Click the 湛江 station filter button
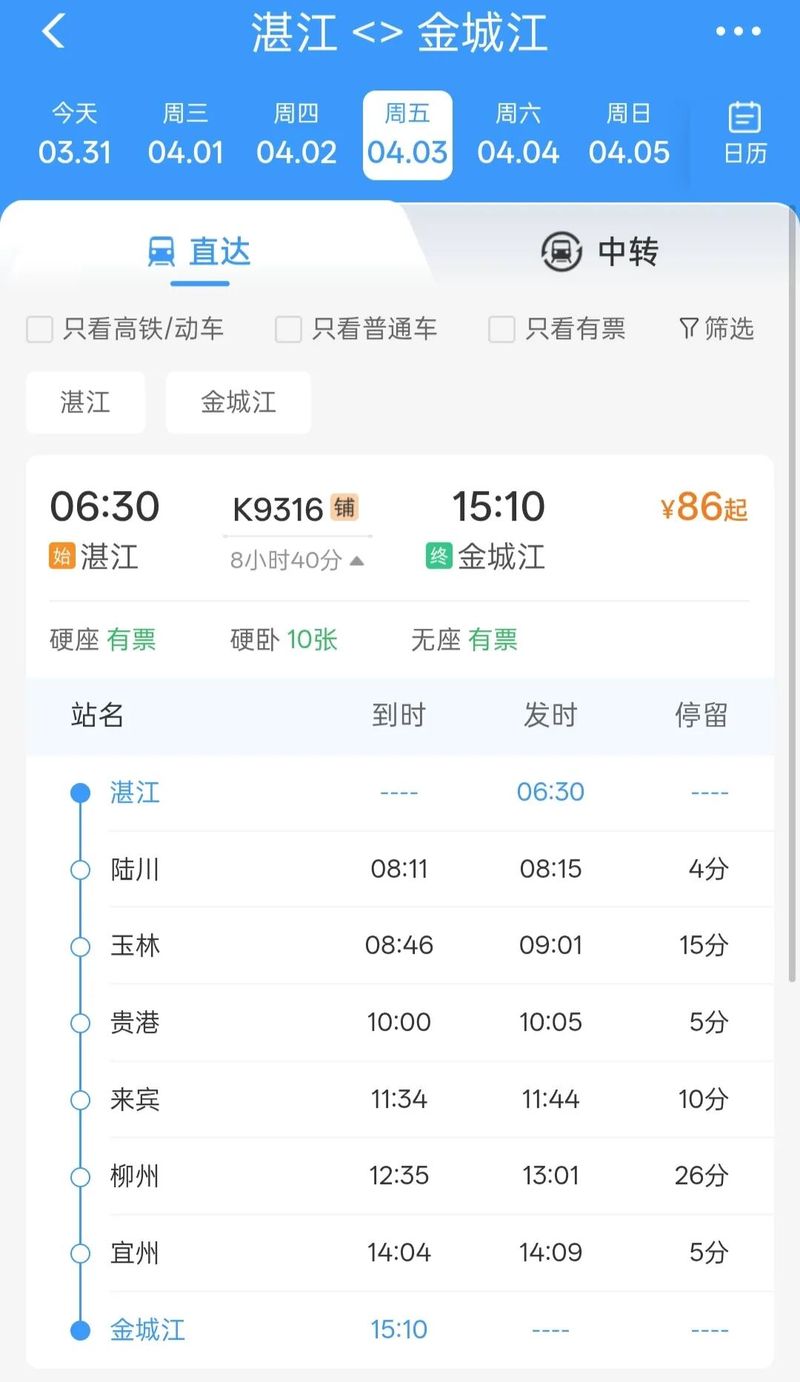800x1382 pixels. 86,402
